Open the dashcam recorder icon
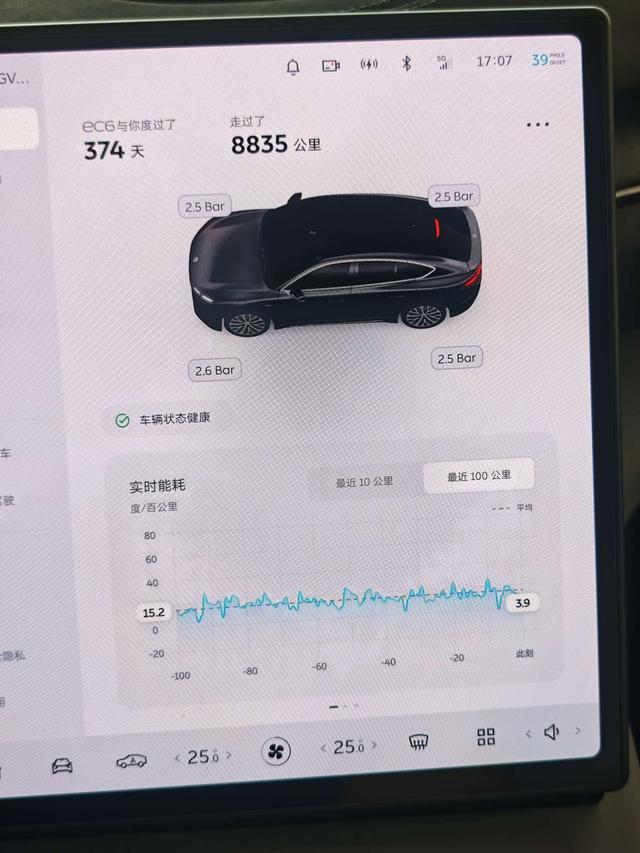640x853 pixels. tap(331, 65)
